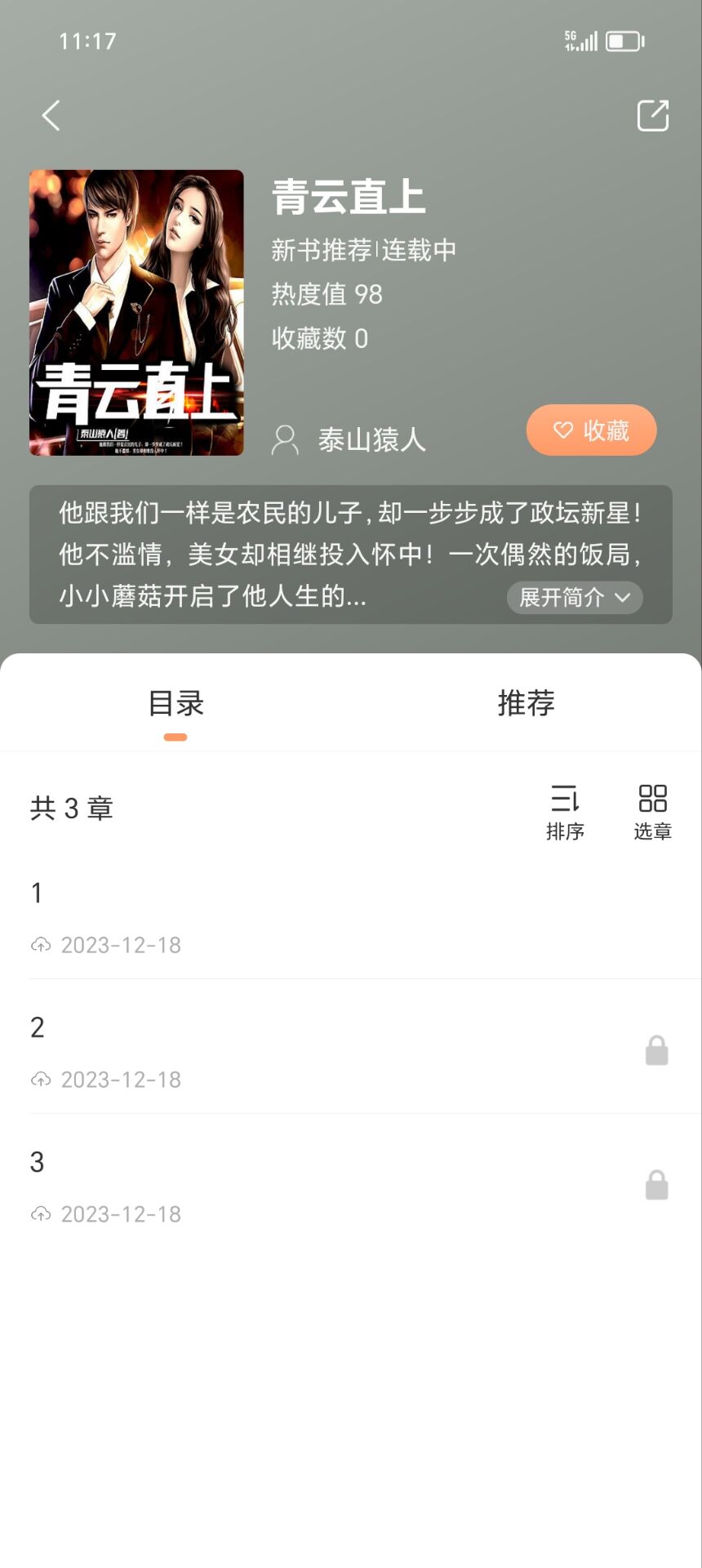
Task: Tap the 排序 sorting icon
Action: coord(566,800)
